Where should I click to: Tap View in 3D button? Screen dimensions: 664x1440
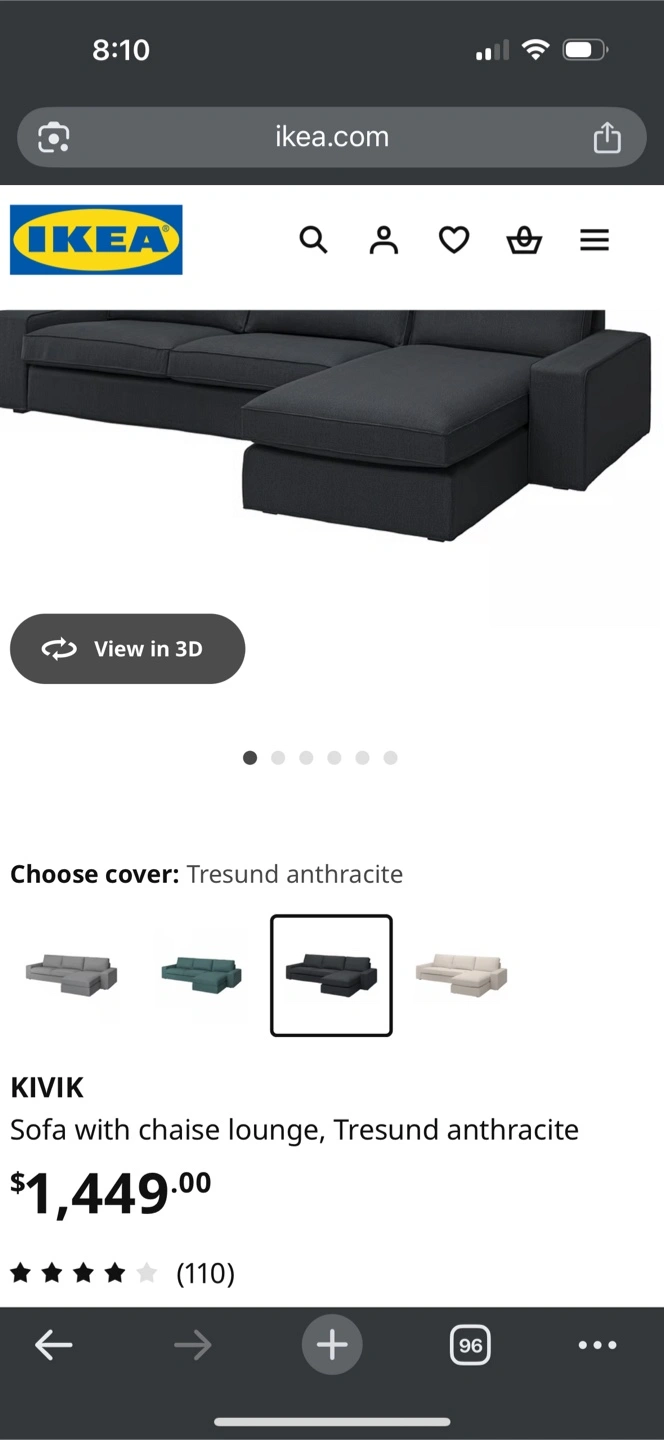tap(127, 649)
